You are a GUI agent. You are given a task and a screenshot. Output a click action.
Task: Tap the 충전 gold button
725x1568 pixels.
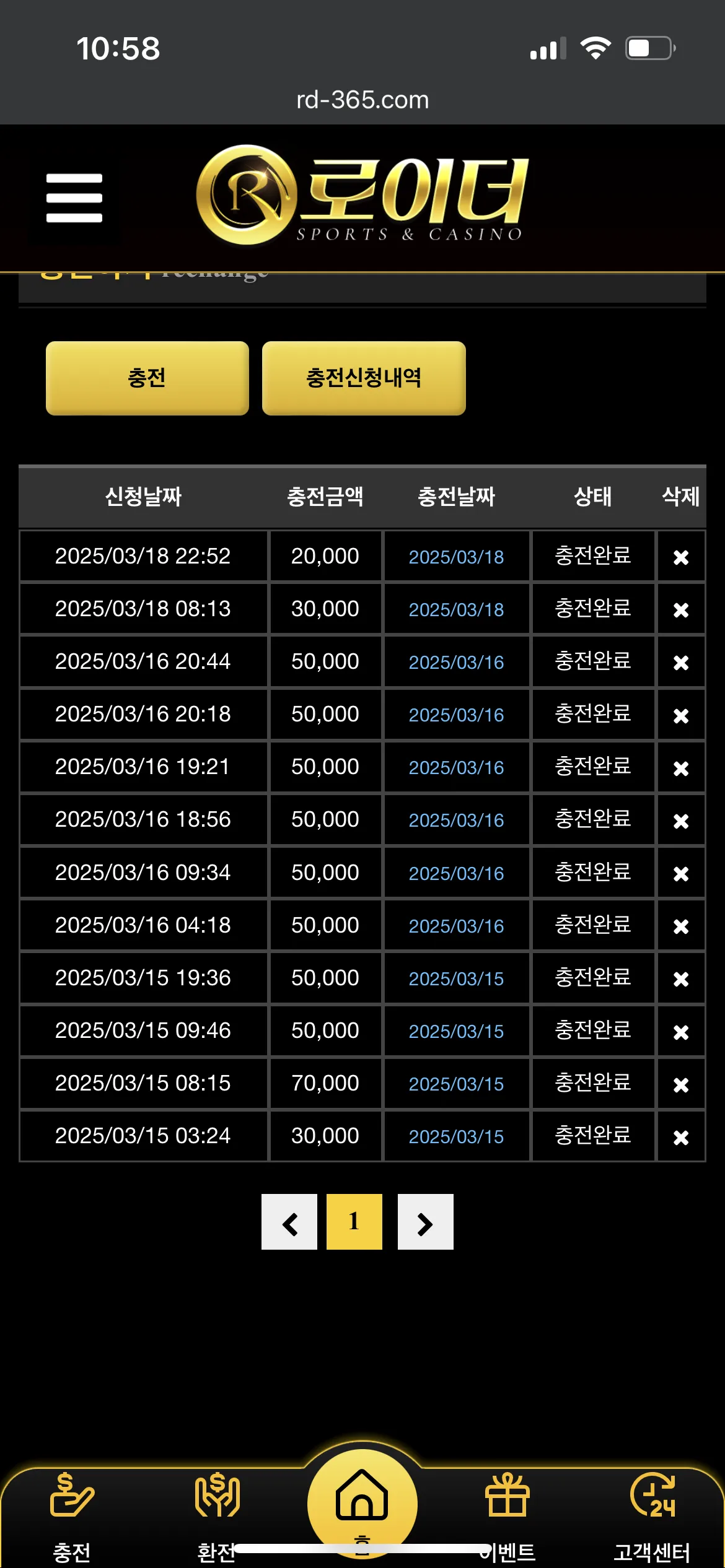pyautogui.click(x=147, y=378)
